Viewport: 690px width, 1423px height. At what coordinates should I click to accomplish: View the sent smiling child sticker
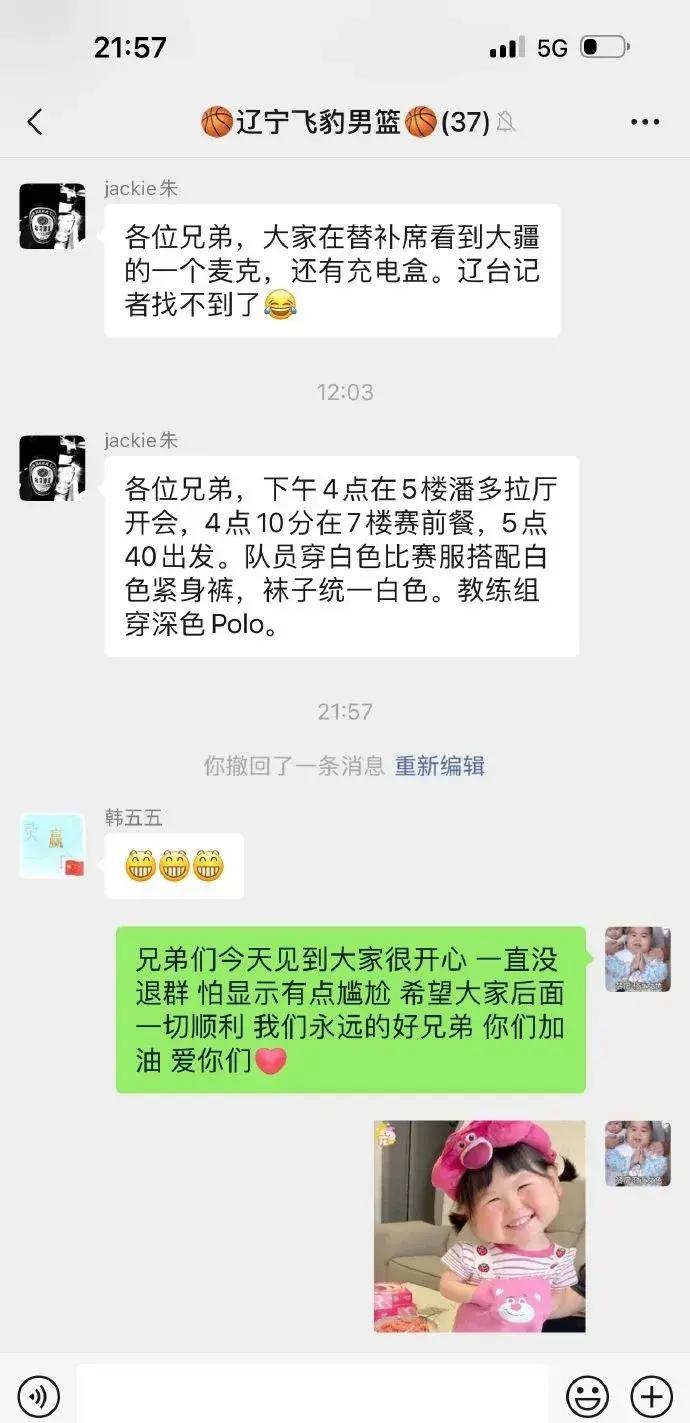tap(479, 1226)
